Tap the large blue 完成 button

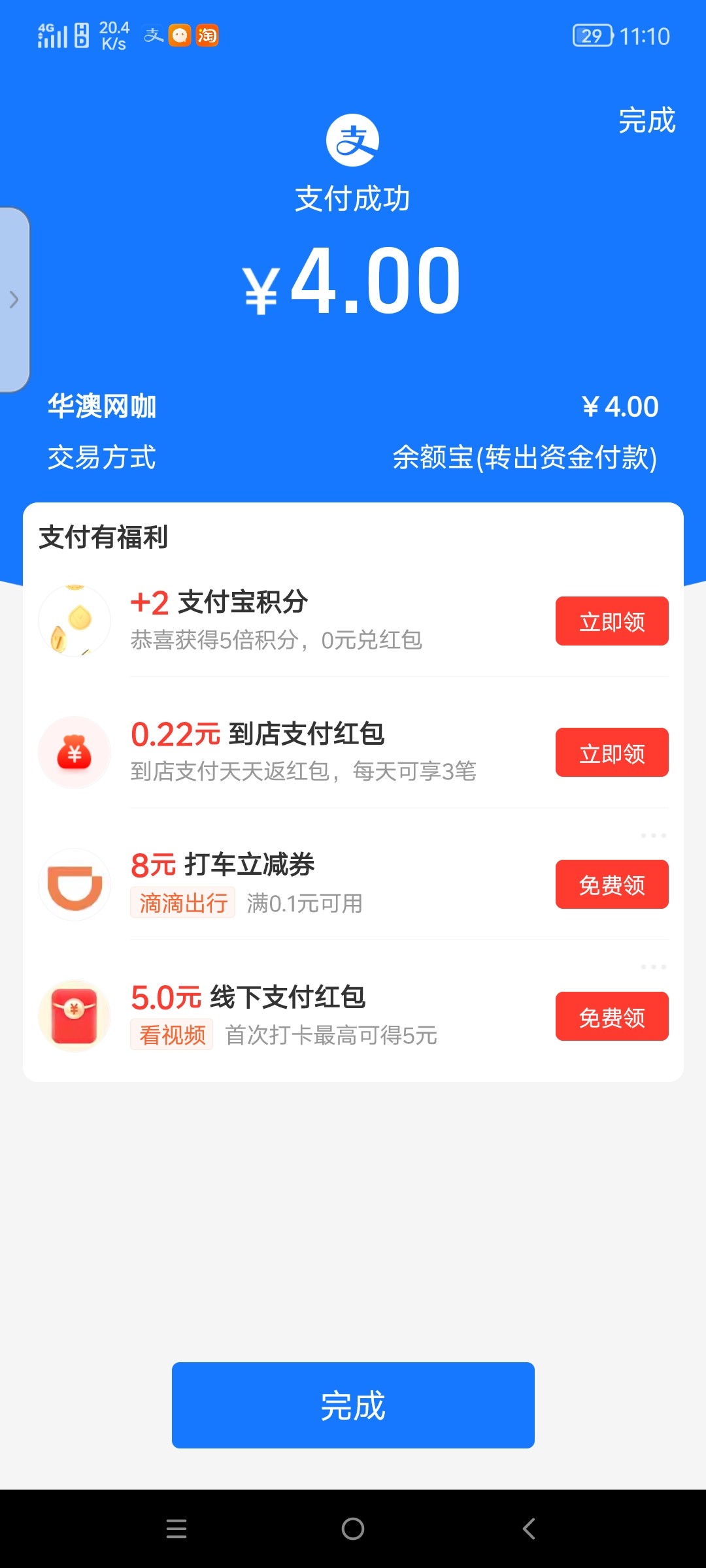point(353,1405)
